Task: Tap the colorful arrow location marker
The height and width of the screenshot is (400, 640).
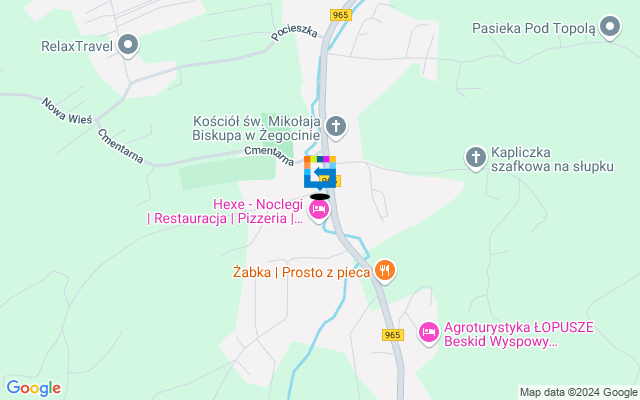Action: pos(320,172)
